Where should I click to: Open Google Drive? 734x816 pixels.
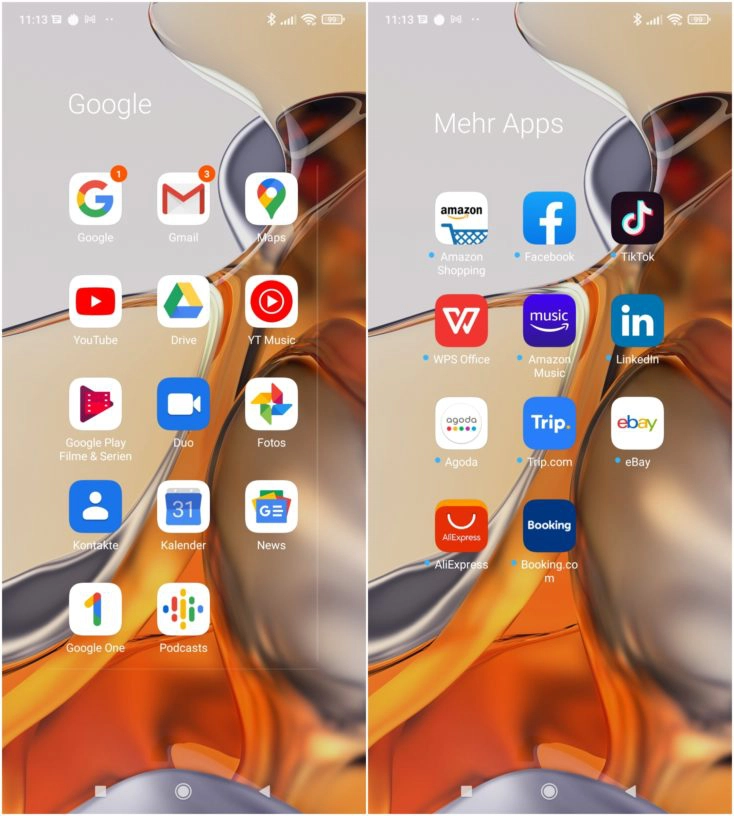coord(183,302)
